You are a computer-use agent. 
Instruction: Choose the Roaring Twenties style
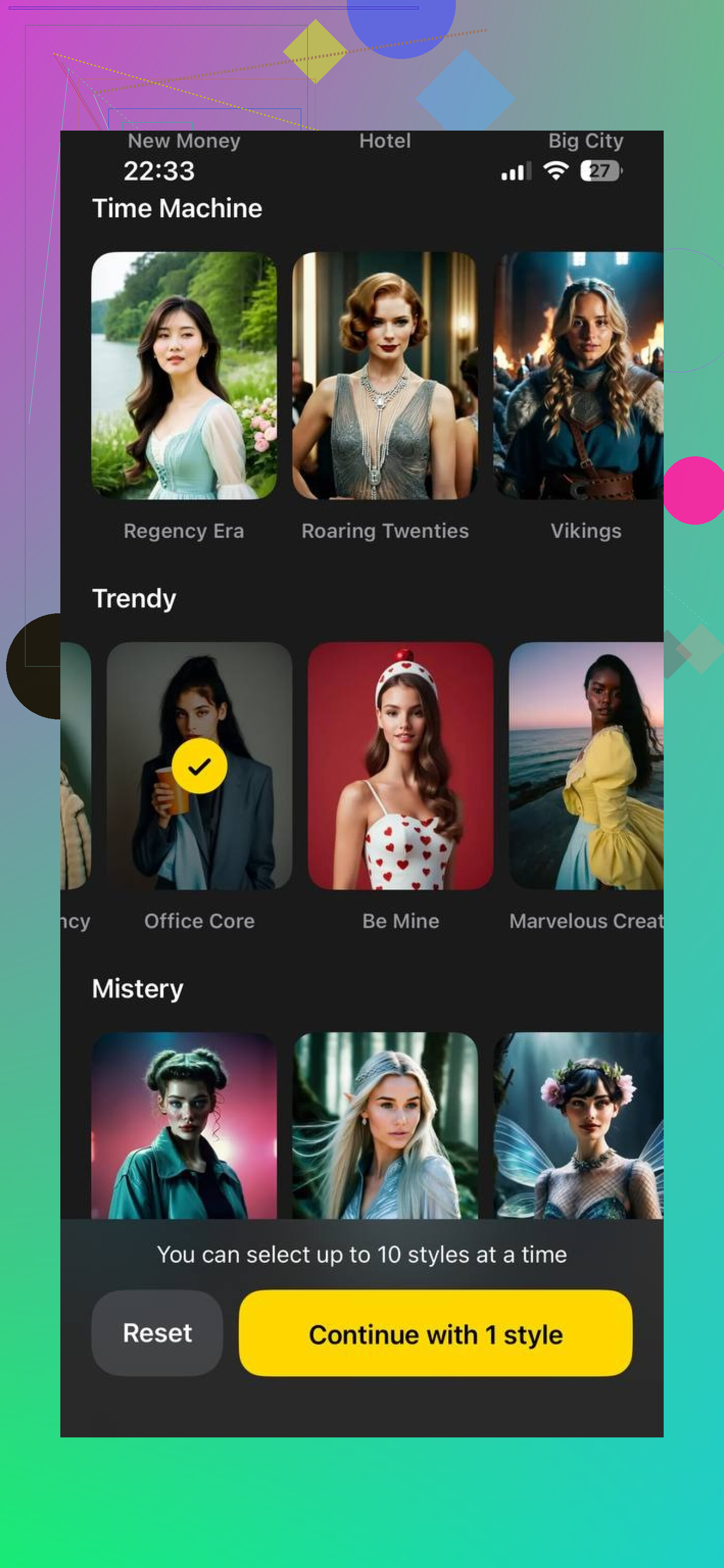tap(385, 376)
